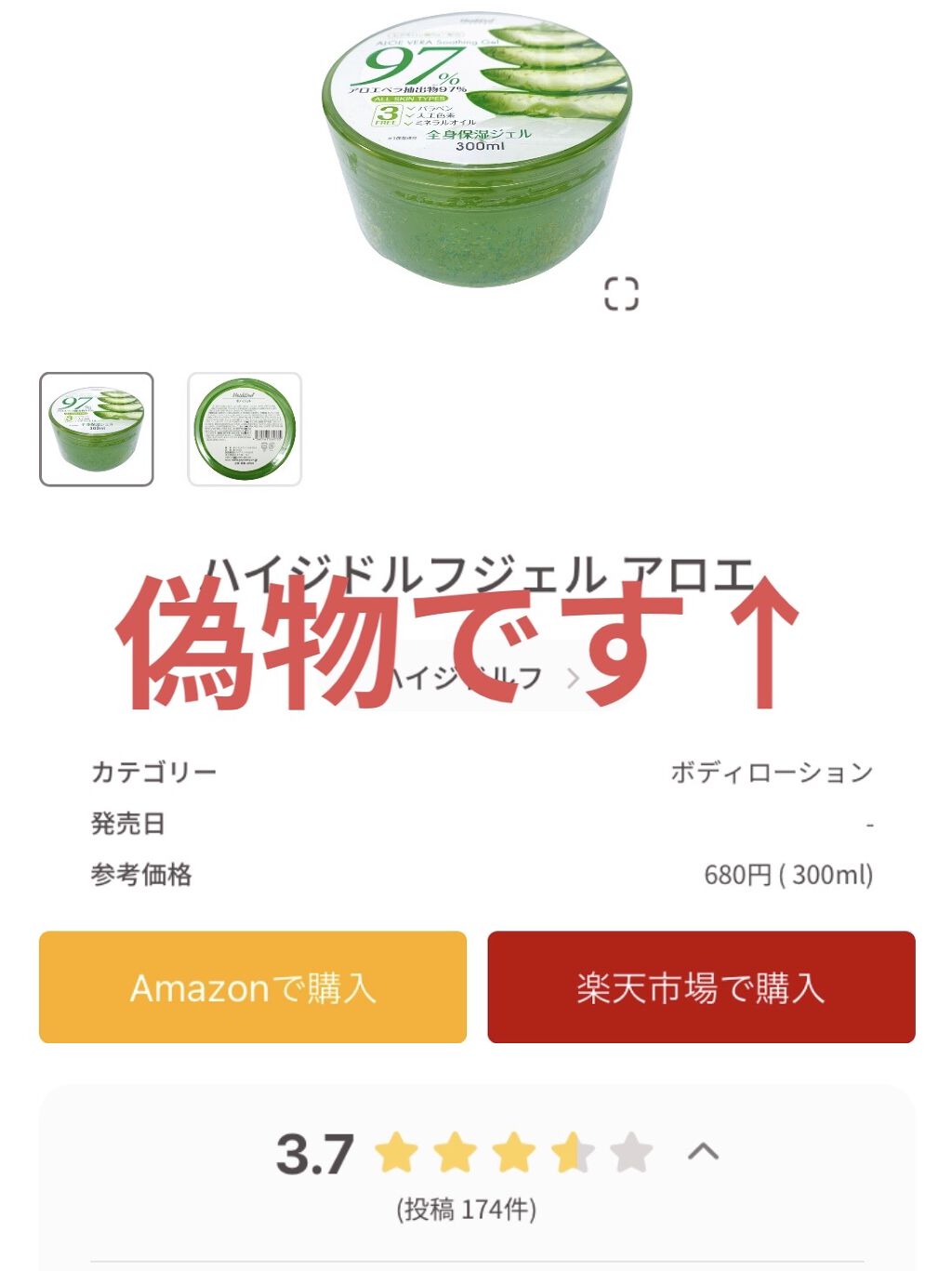Tap the 680円 reference price value
Viewport: 952px width, 1271px height.
[788, 873]
